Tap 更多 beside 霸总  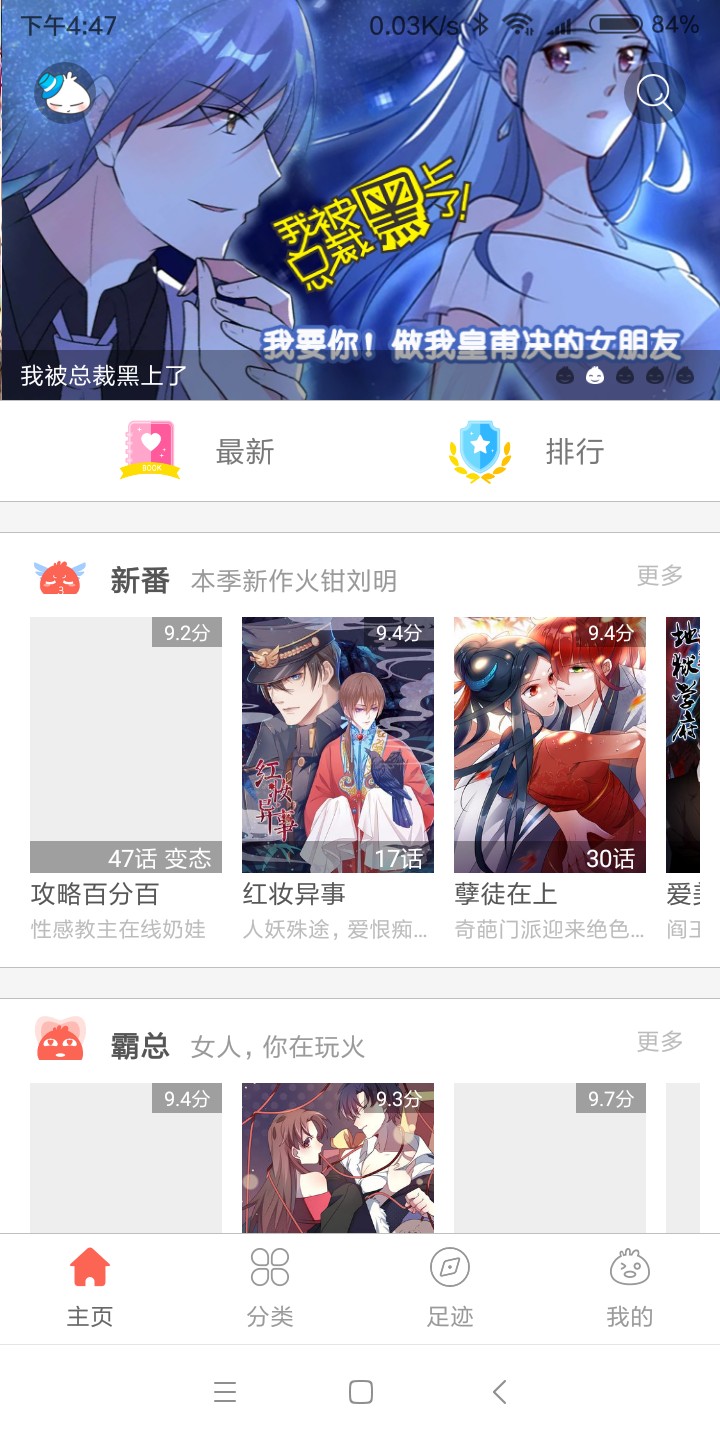coord(660,1042)
